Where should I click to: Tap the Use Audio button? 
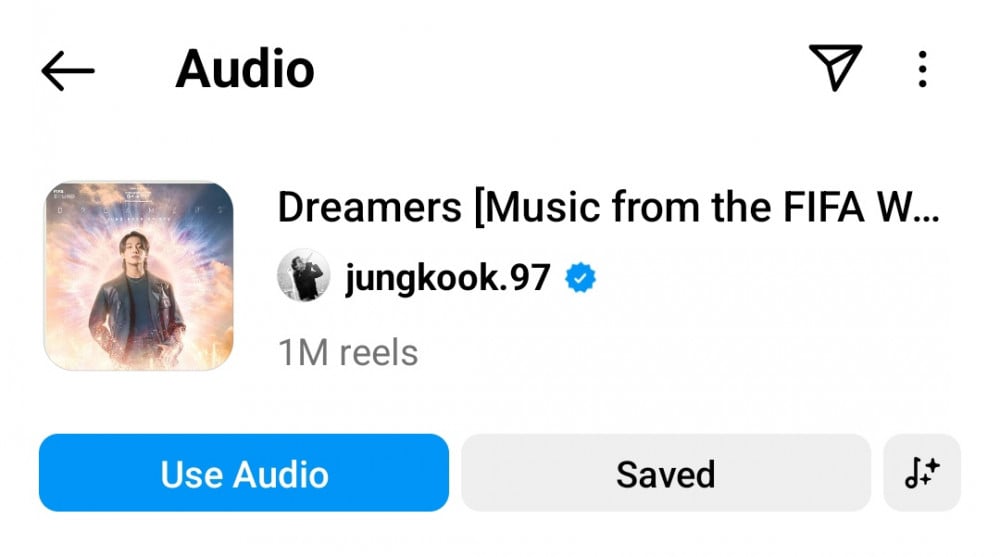244,473
